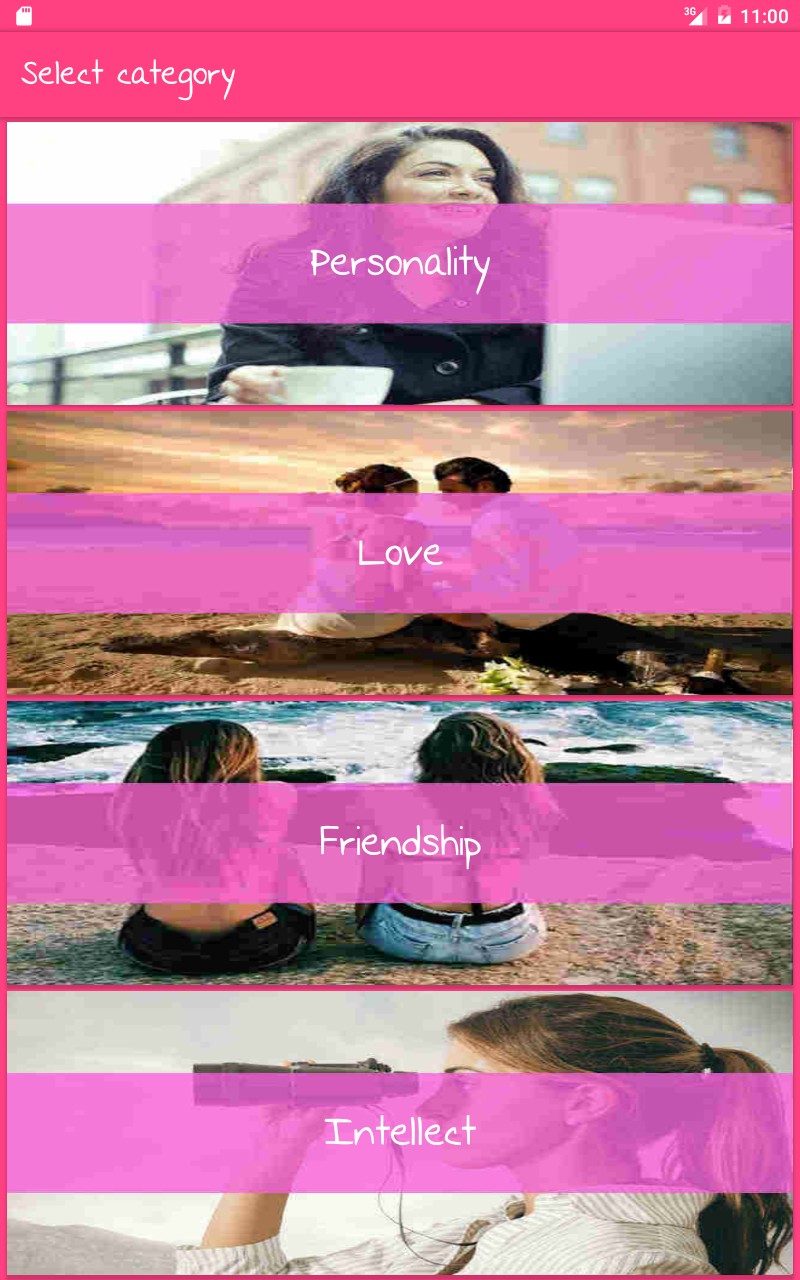Image resolution: width=800 pixels, height=1280 pixels.
Task: Open the Love category
Action: 400,552
